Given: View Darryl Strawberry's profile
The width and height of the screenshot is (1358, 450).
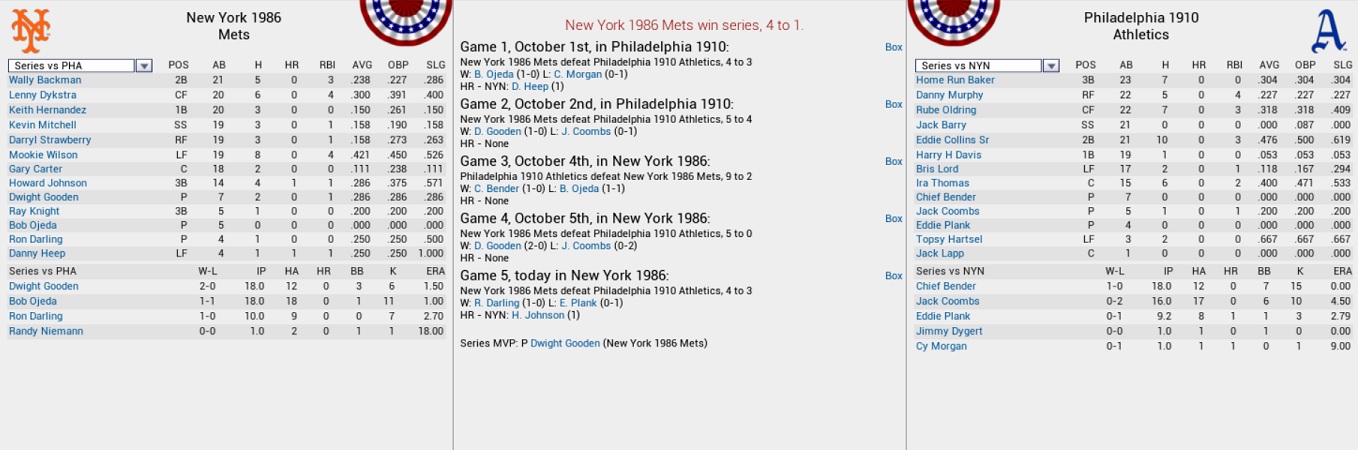Looking at the screenshot, I should click(50, 140).
